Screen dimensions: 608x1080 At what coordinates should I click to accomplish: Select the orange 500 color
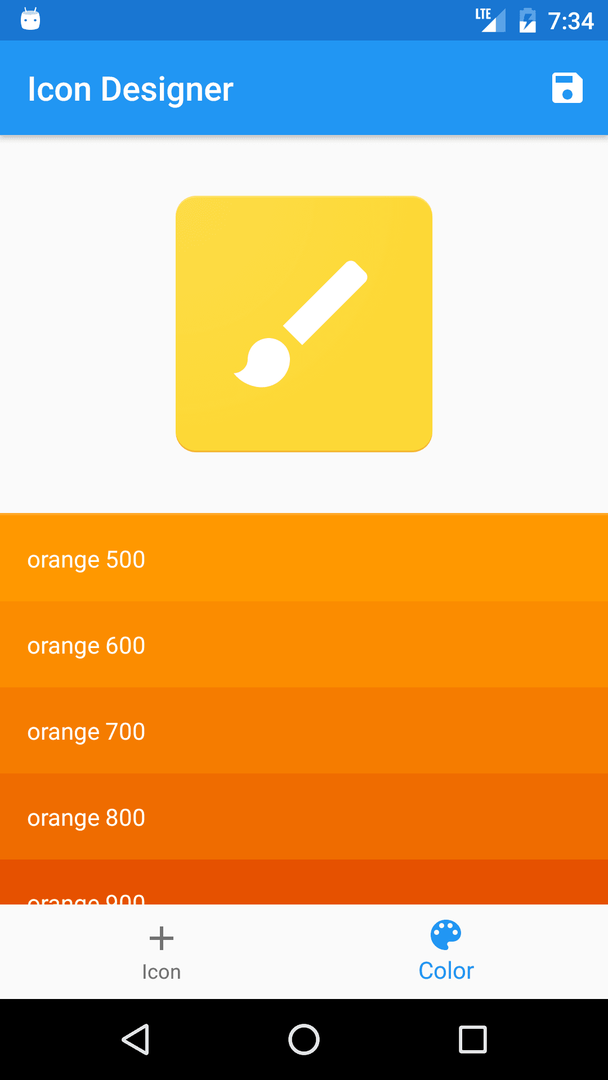click(304, 559)
